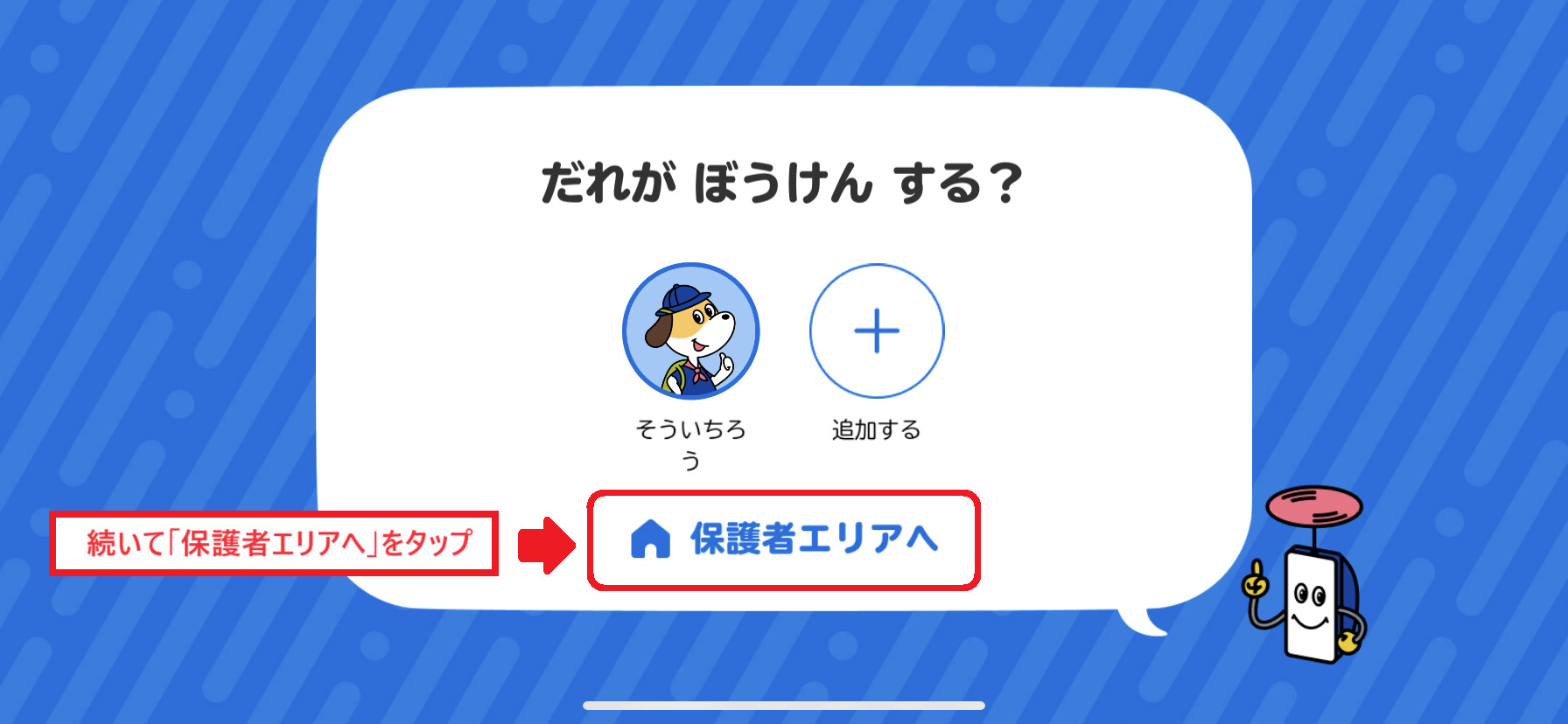Open 保護者エリアへ
Image resolution: width=1568 pixels, height=724 pixels.
coord(784,540)
